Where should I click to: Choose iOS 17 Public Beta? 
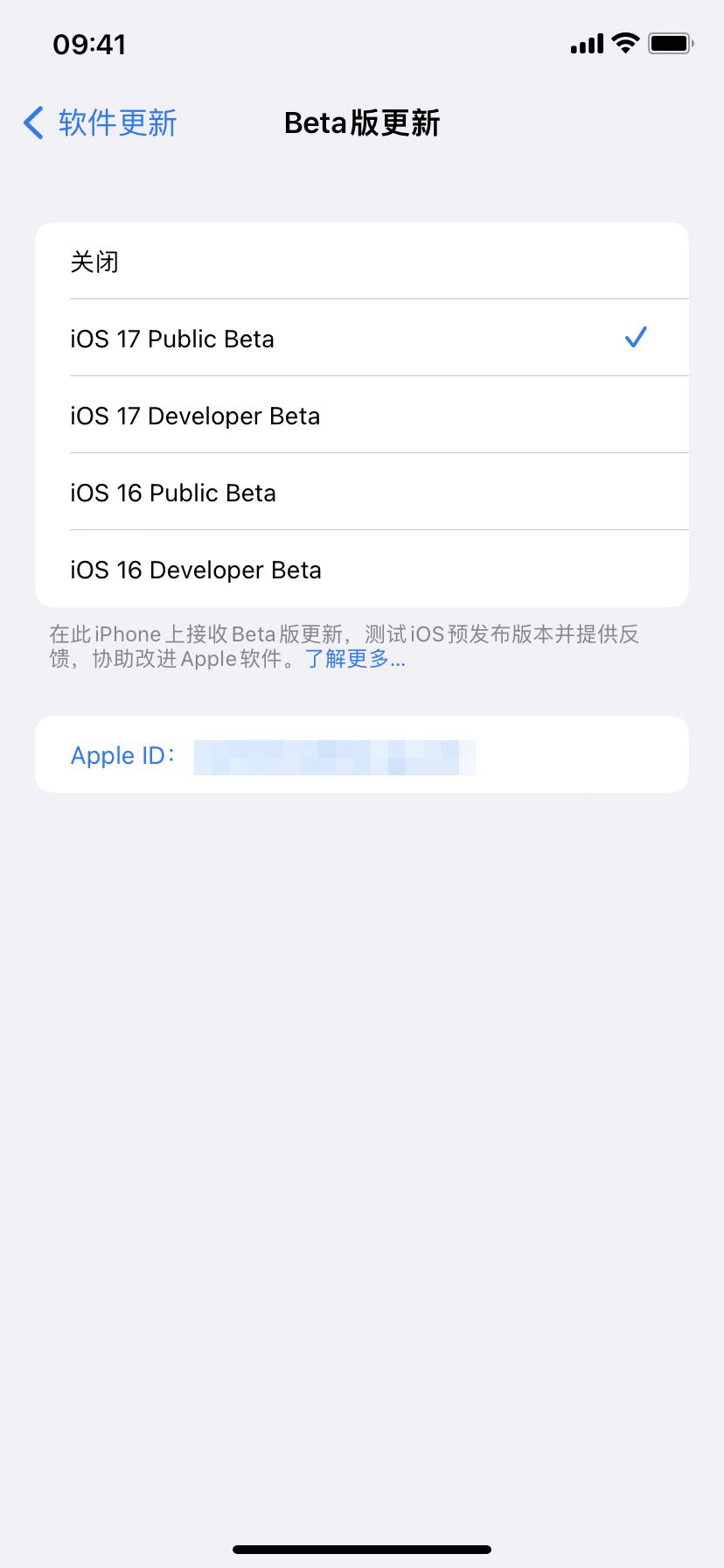coord(362,338)
